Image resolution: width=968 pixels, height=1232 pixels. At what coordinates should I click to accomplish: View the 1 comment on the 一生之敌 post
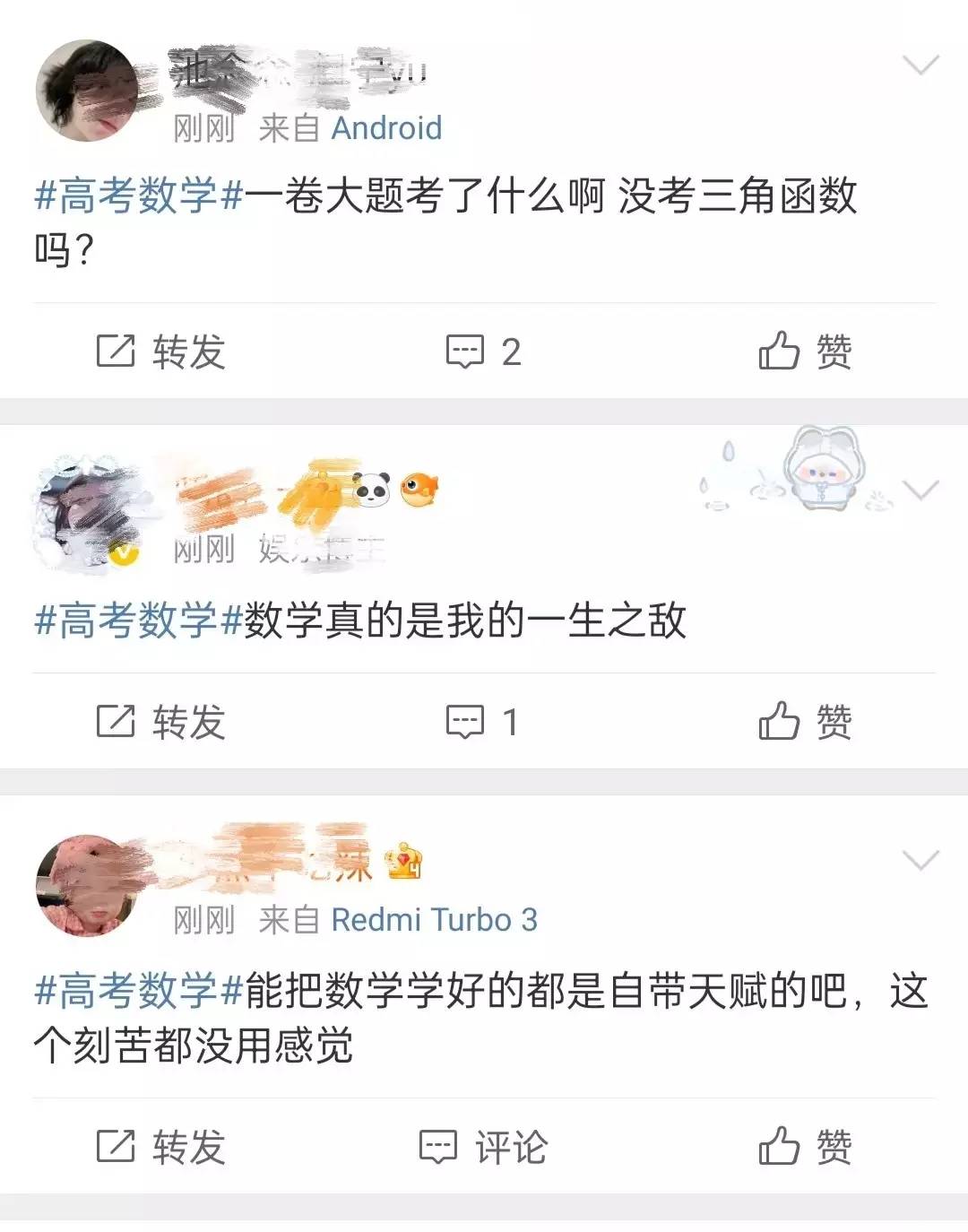[484, 722]
